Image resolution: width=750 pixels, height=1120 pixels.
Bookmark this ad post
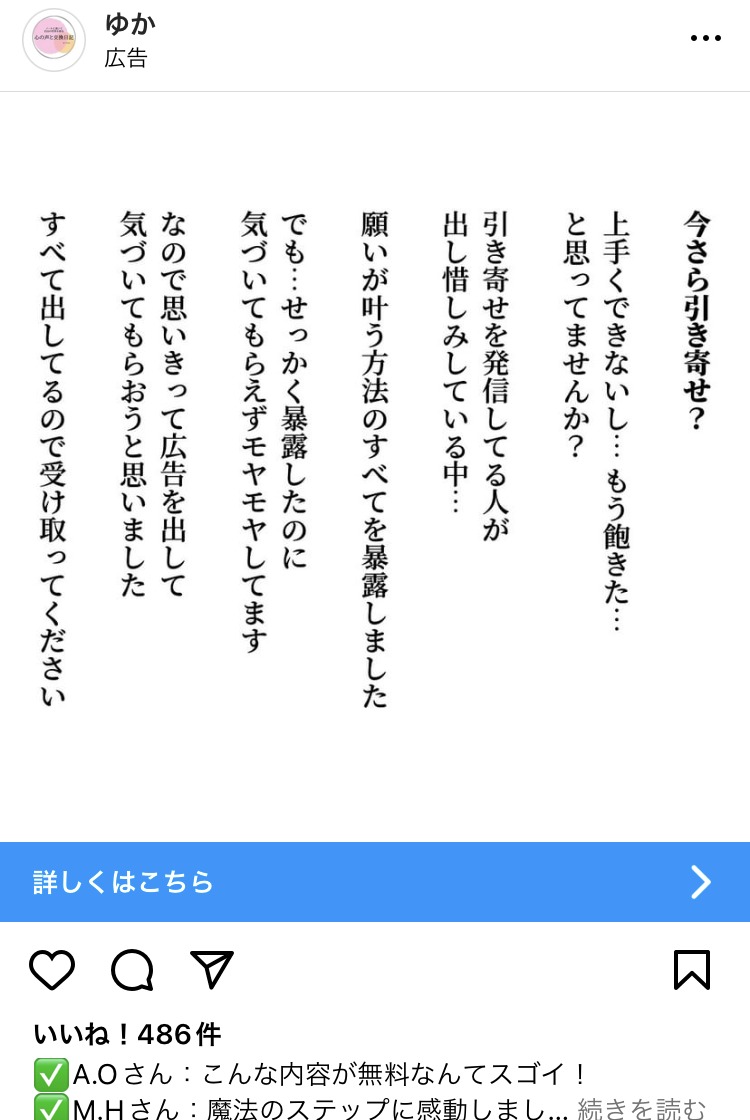[x=692, y=970]
